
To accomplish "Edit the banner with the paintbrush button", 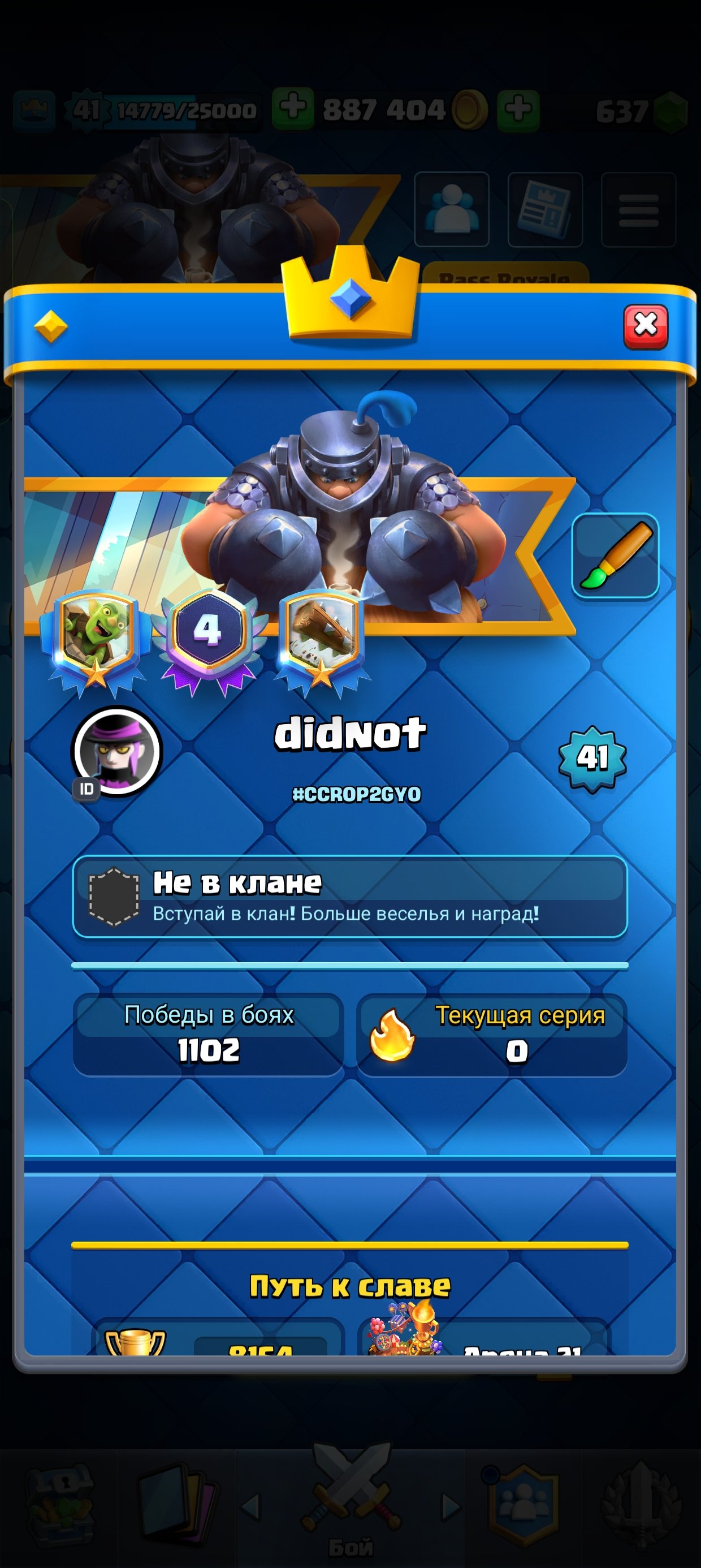I will pyautogui.click(x=615, y=555).
